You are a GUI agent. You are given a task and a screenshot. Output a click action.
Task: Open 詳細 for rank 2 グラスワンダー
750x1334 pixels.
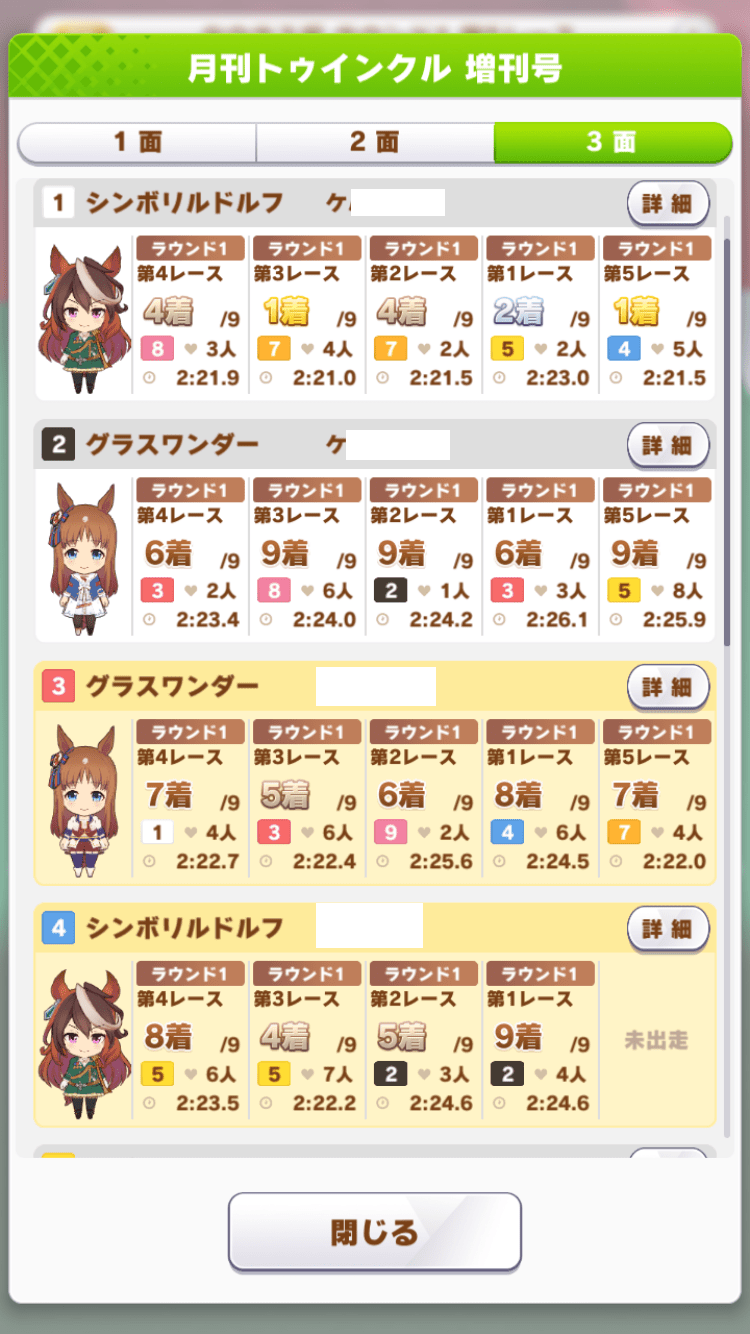pos(667,445)
